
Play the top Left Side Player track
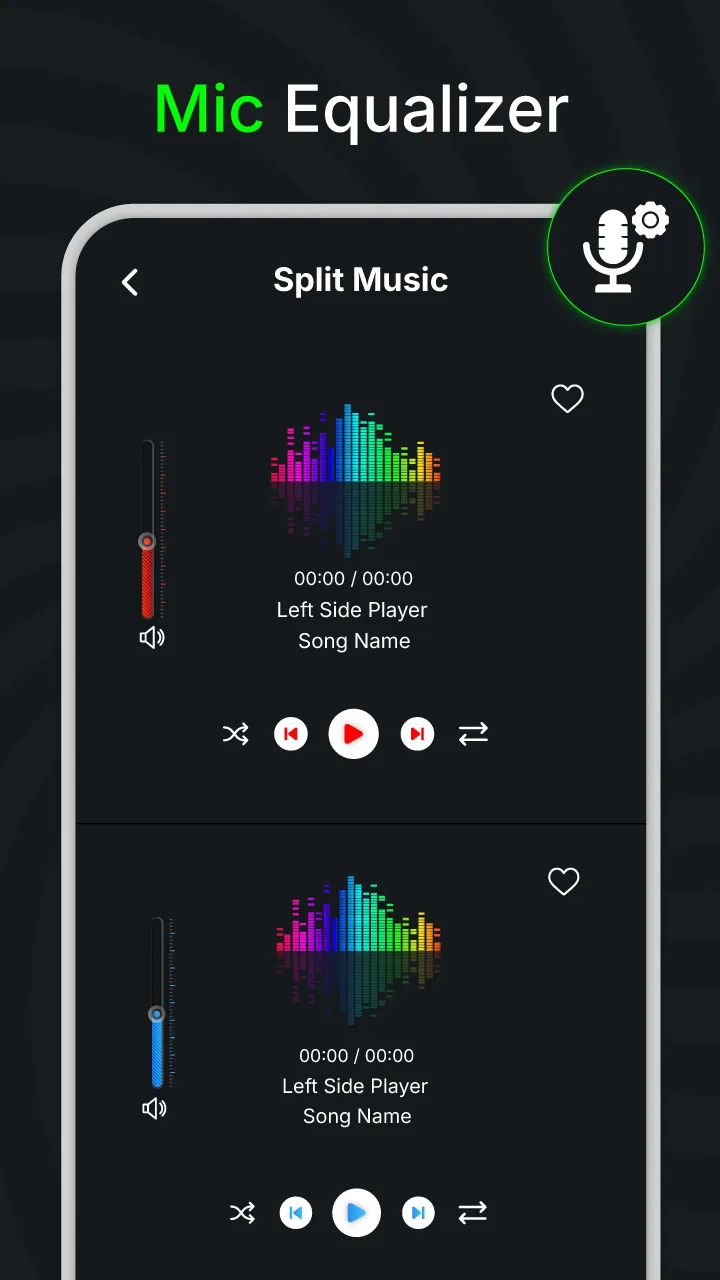pos(354,733)
